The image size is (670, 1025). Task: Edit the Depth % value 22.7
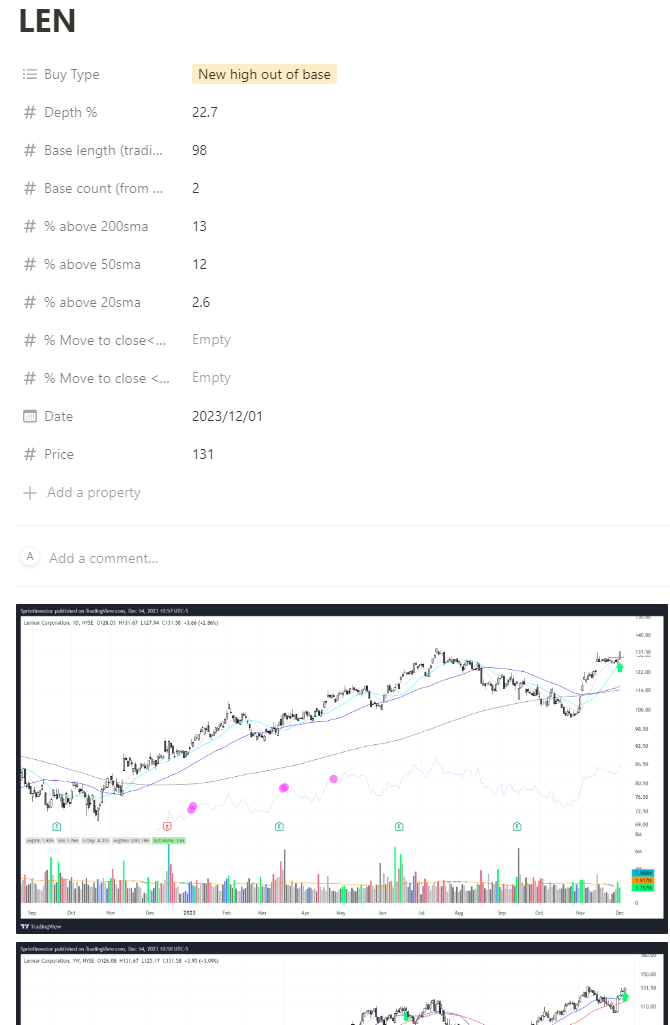pos(205,112)
